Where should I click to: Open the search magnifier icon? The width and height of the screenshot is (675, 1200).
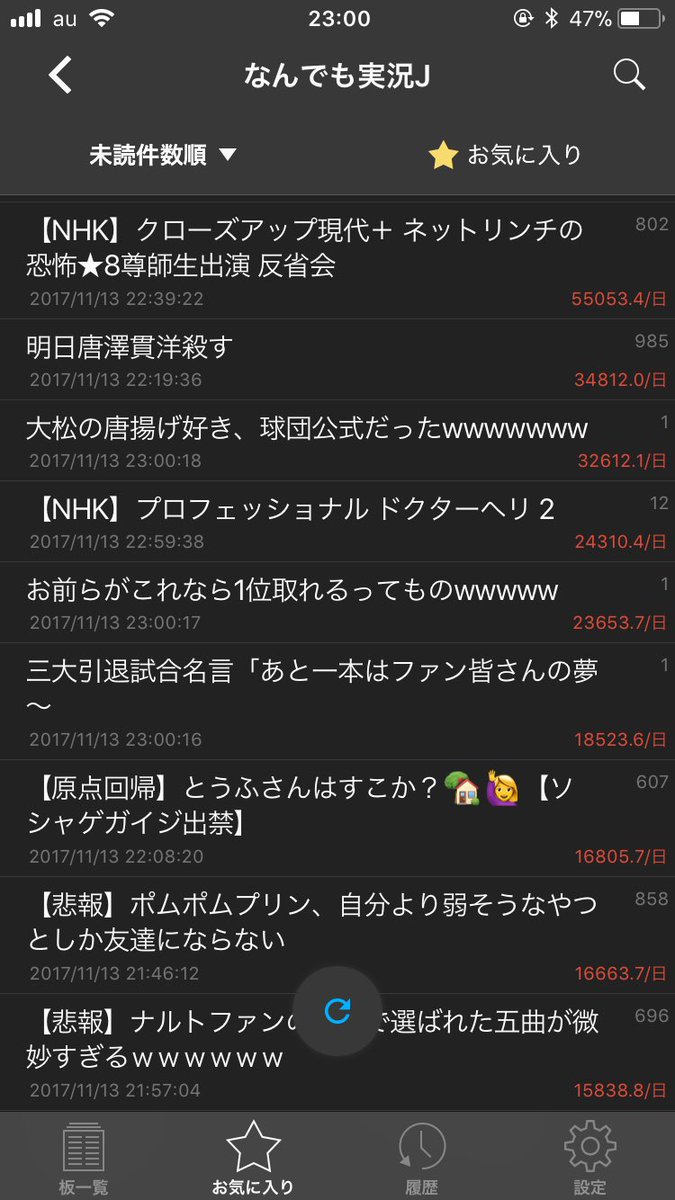click(629, 75)
